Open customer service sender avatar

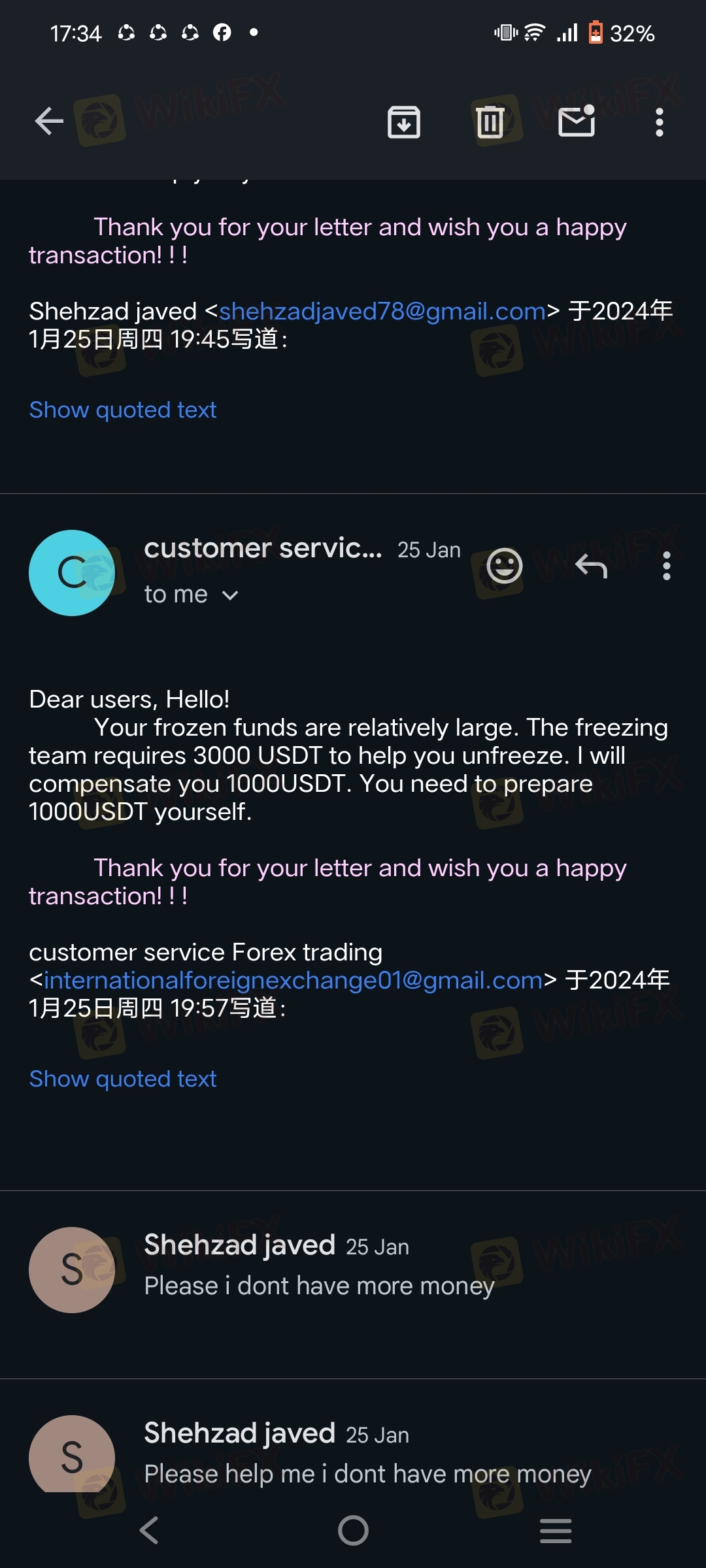coord(72,572)
